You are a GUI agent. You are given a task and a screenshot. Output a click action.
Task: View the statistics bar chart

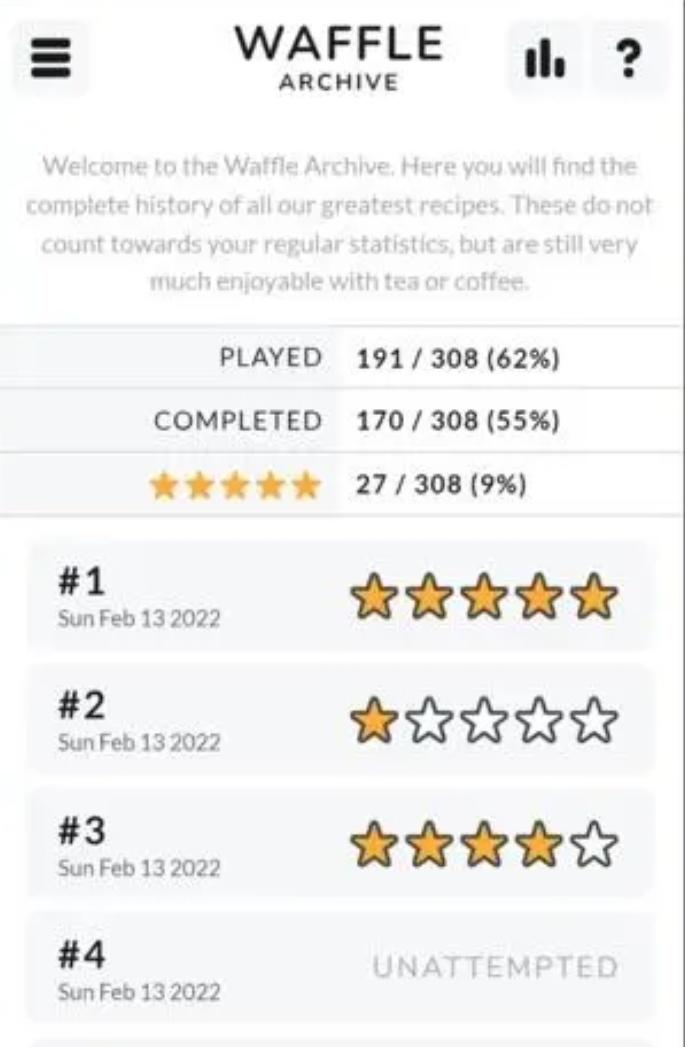coord(544,59)
